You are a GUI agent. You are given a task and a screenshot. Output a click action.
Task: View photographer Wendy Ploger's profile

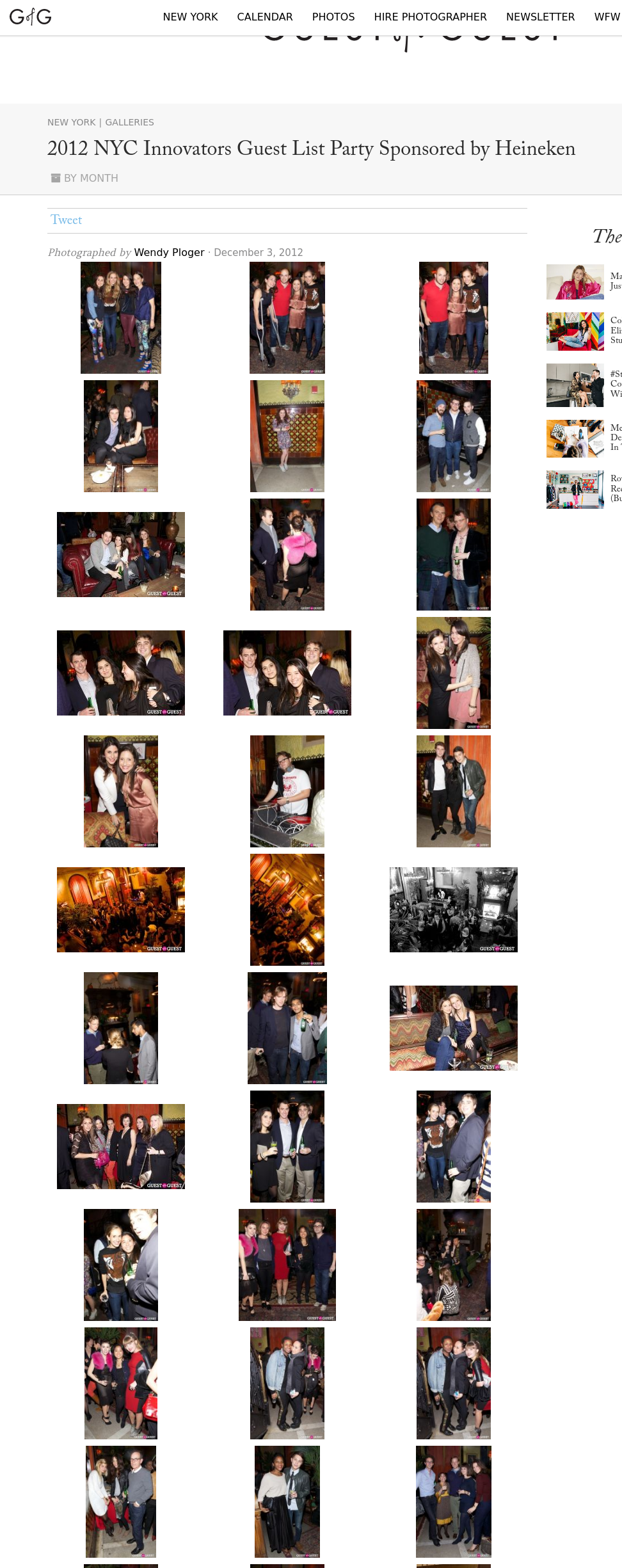pyautogui.click(x=169, y=252)
